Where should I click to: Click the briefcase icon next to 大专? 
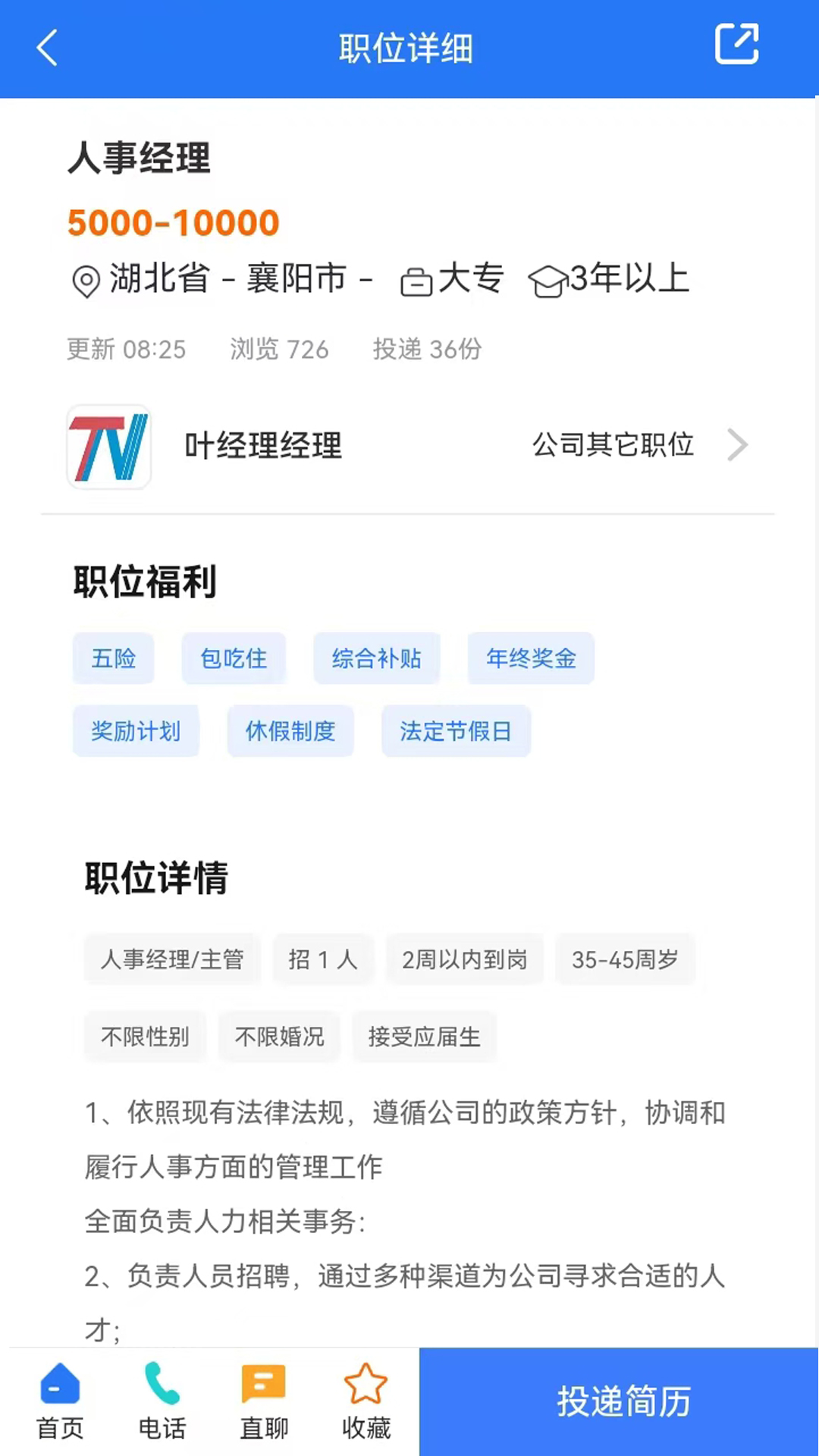(416, 280)
